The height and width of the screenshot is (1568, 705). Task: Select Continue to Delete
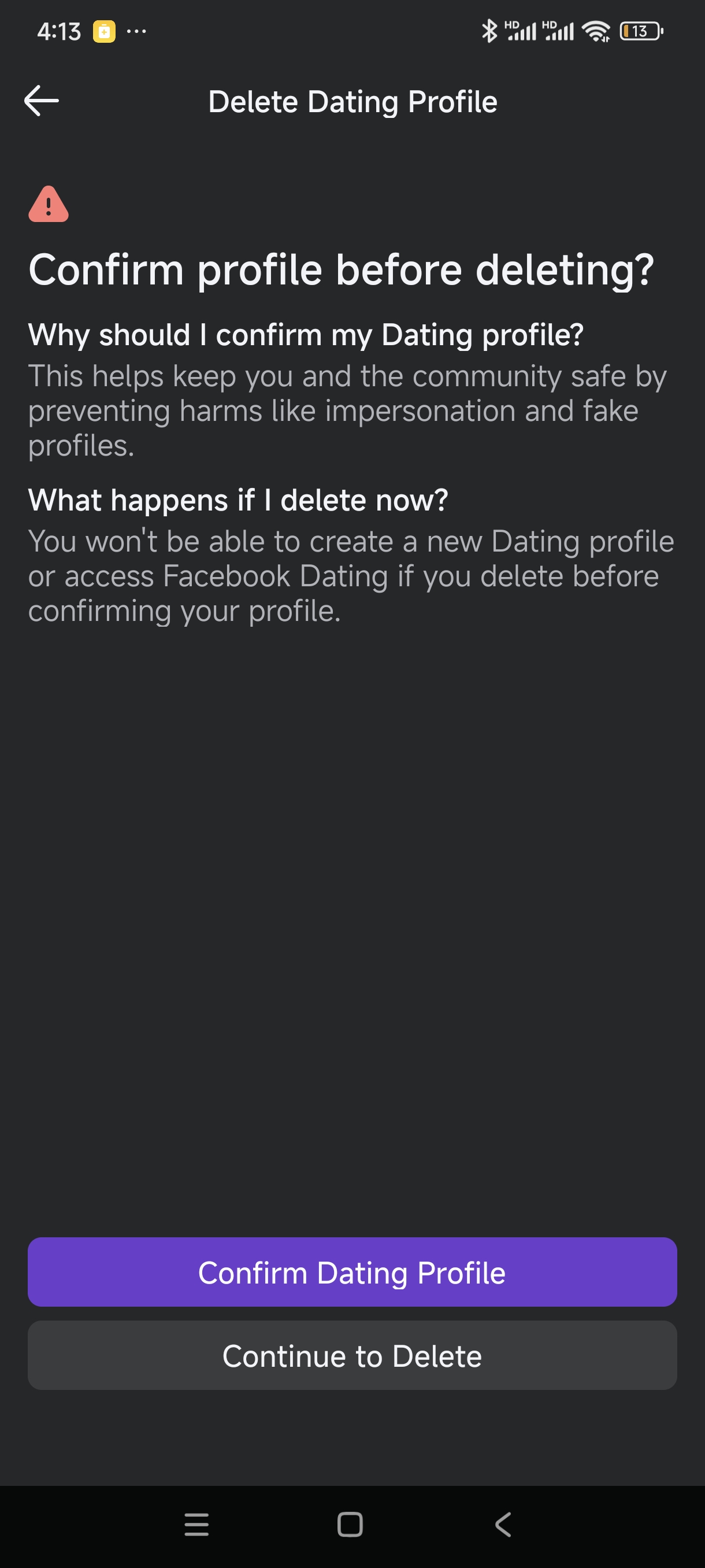click(x=352, y=1355)
